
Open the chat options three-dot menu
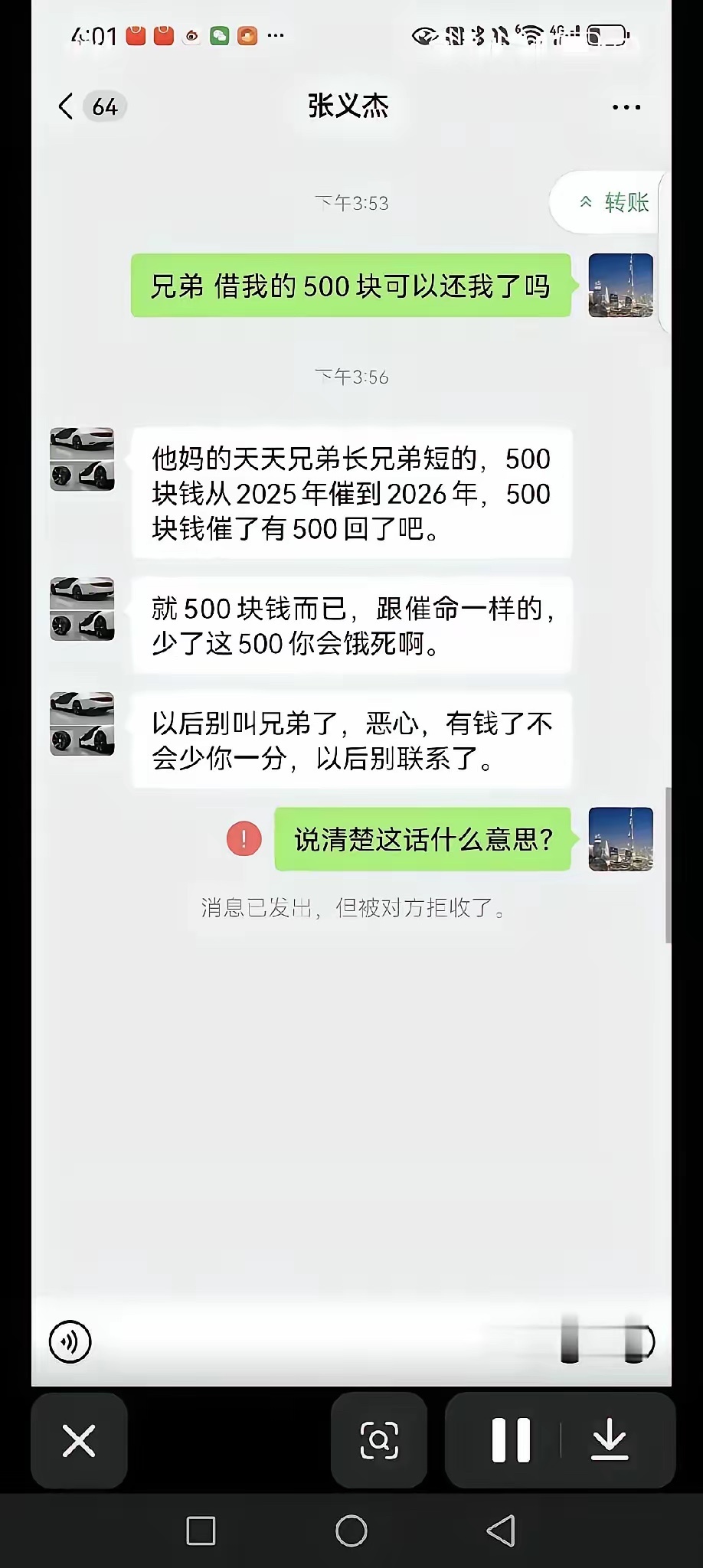(x=626, y=107)
